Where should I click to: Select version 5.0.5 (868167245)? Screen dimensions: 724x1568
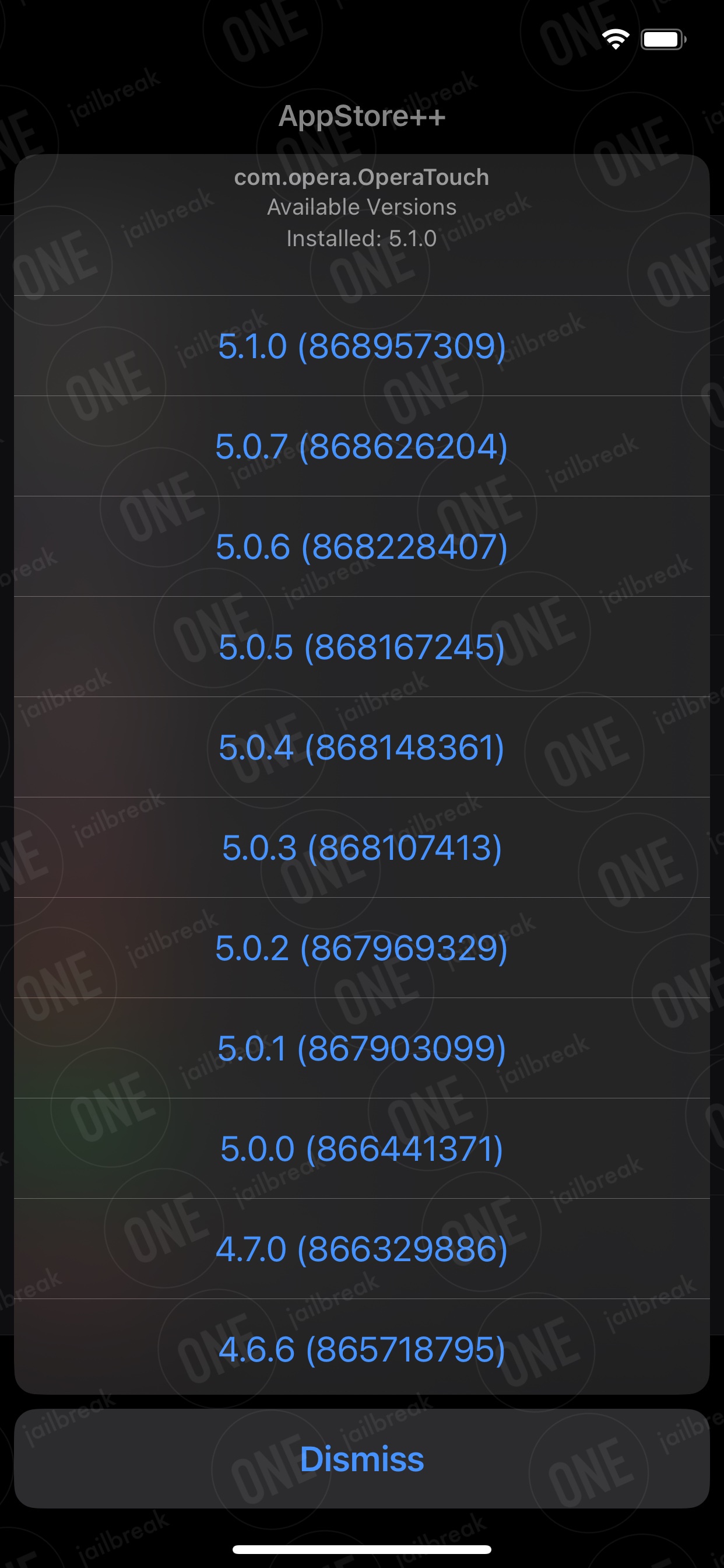[x=362, y=646]
